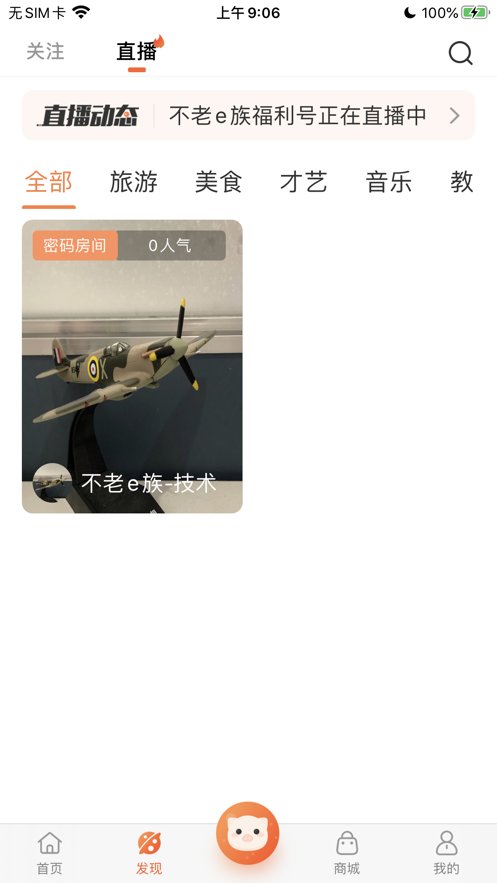Go to the 我的 profile tab

[x=446, y=853]
